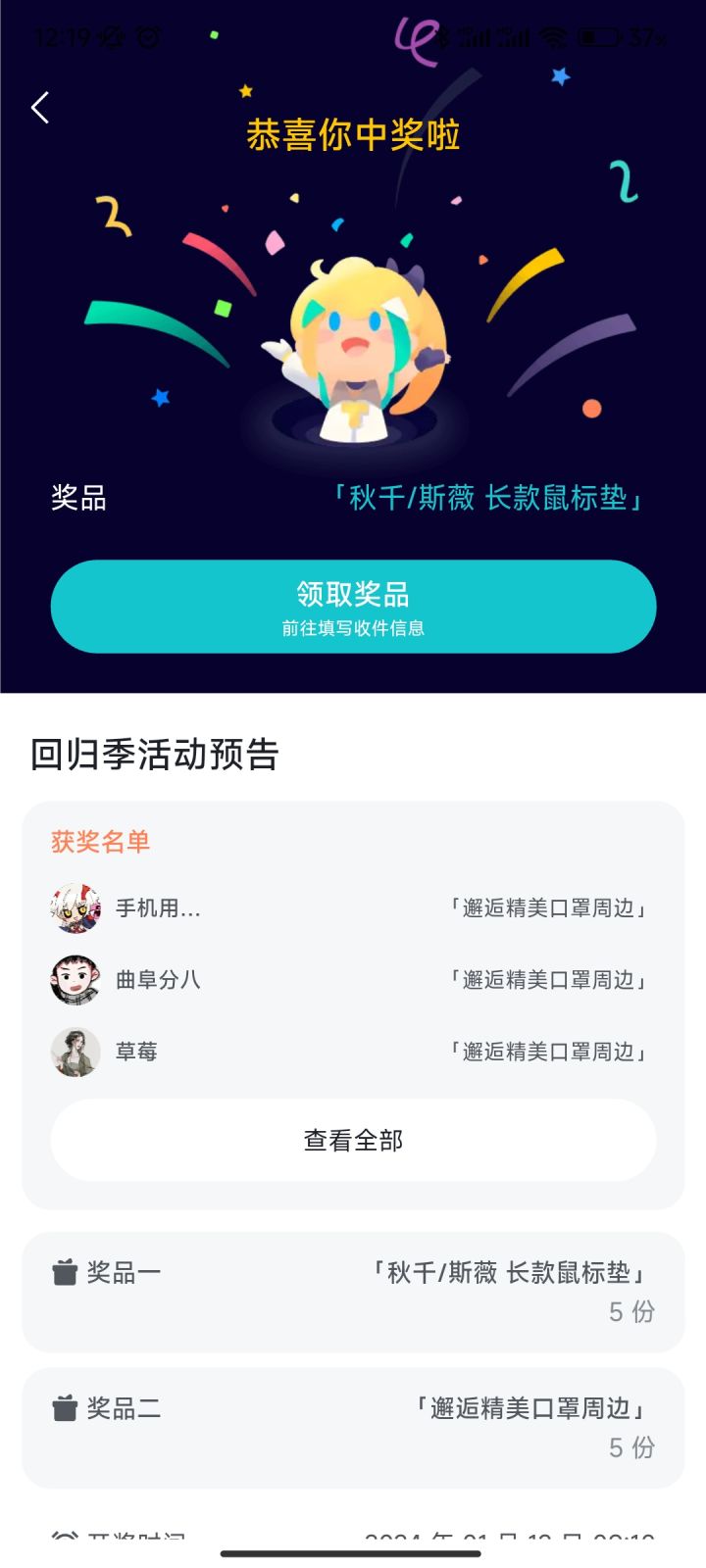Open 曲阜分八 user's profile avatar
The height and width of the screenshot is (1568, 706).
click(x=75, y=979)
